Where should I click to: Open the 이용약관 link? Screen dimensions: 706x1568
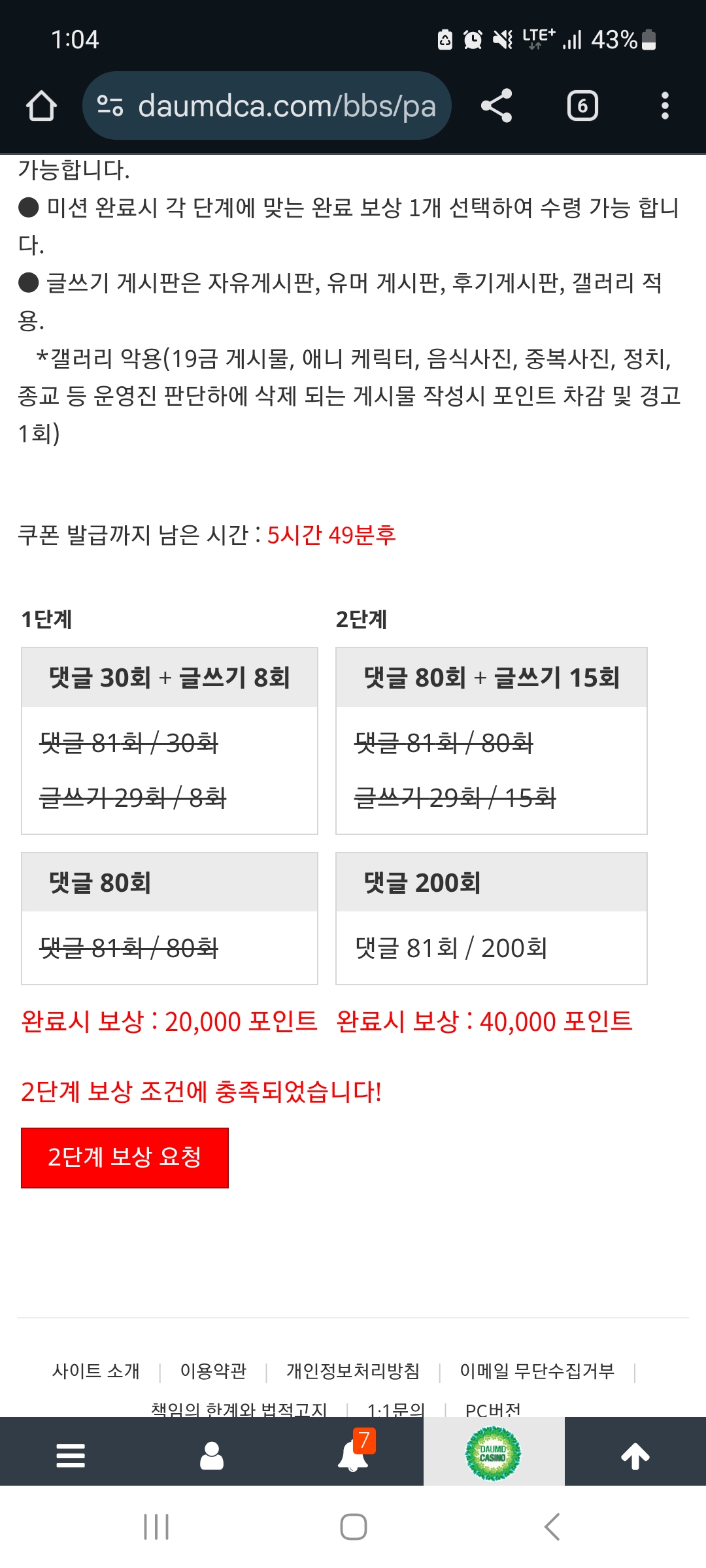[x=213, y=1371]
